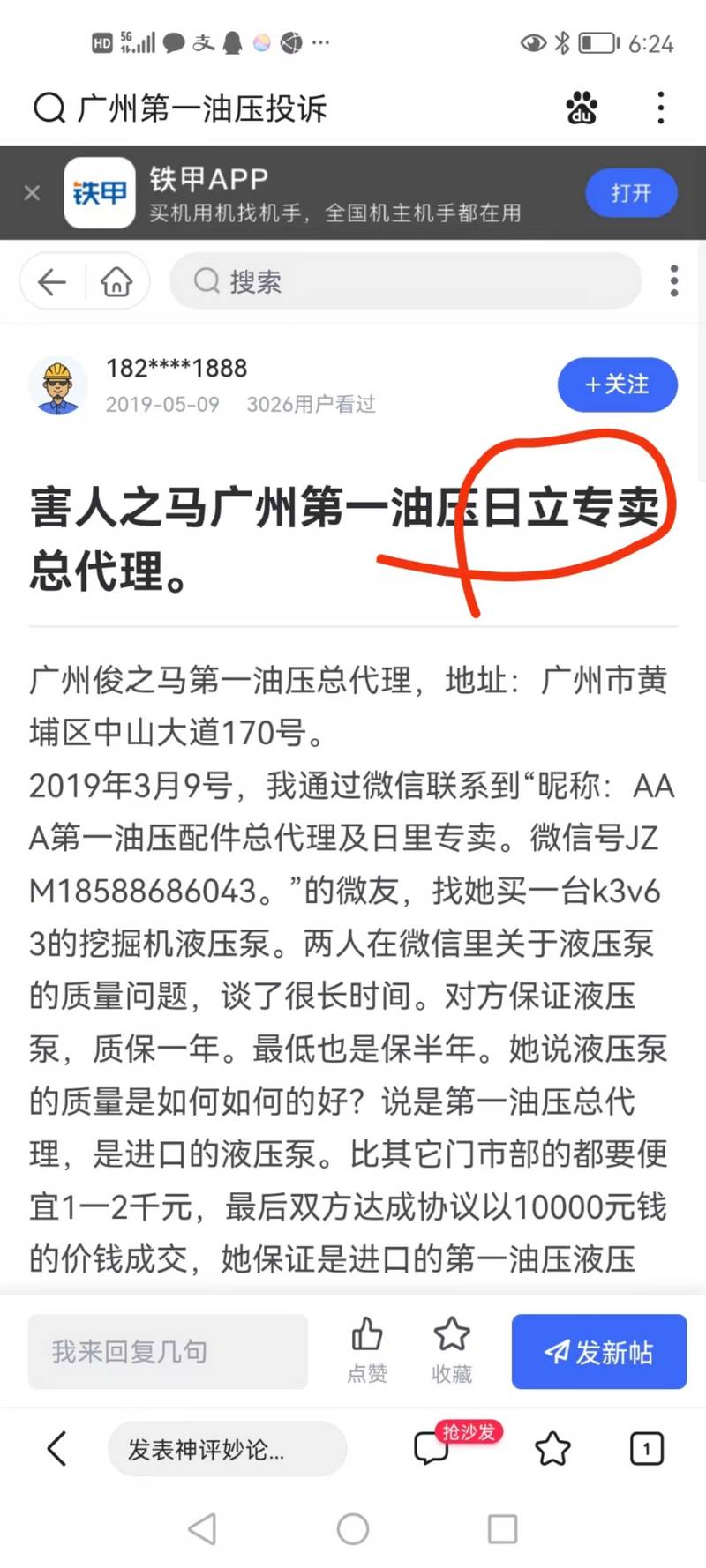Like the post with 点赞
The width and height of the screenshot is (706, 1568).
pyautogui.click(x=367, y=1350)
